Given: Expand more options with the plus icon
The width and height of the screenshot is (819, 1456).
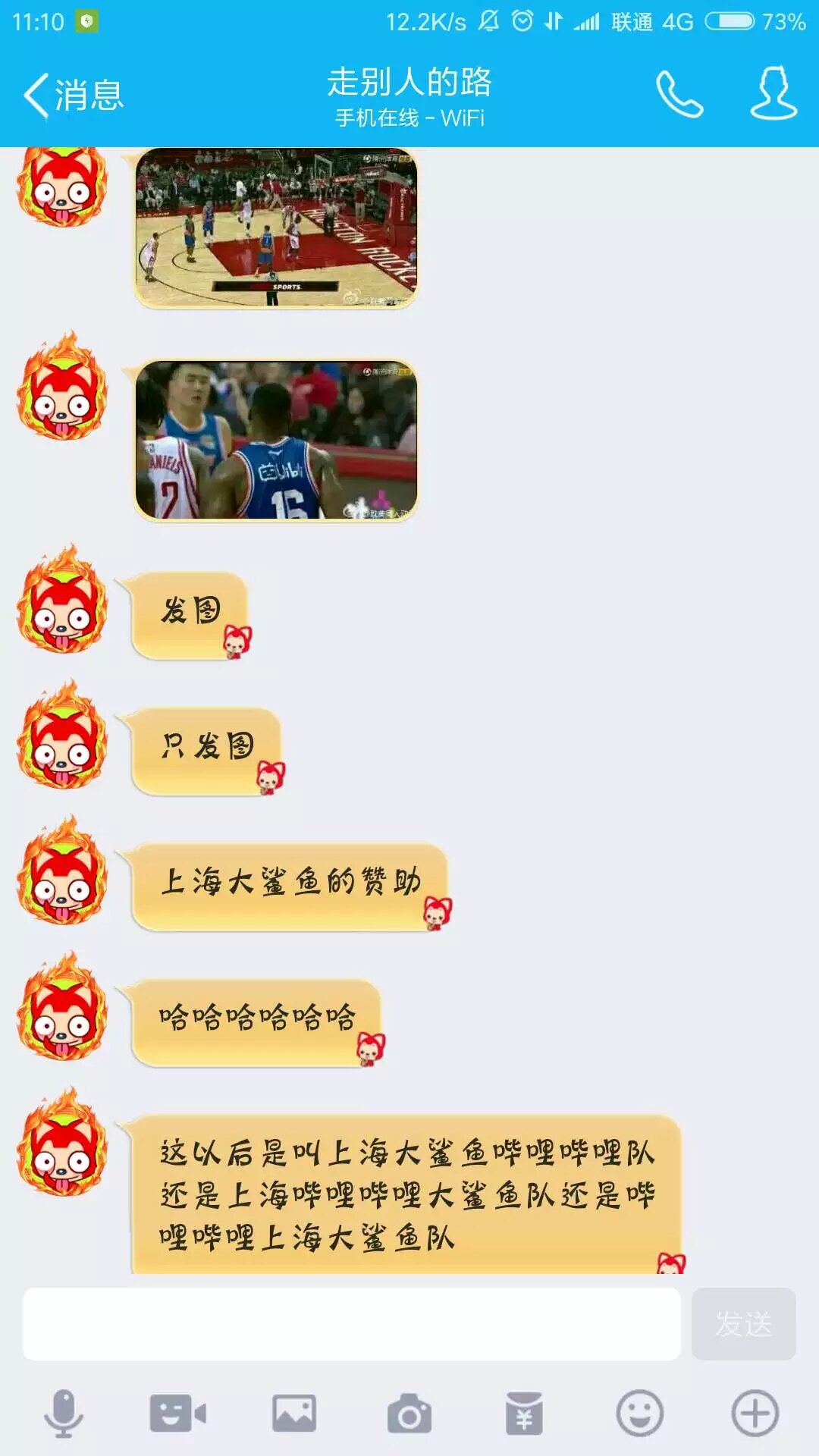Looking at the screenshot, I should point(755,1414).
